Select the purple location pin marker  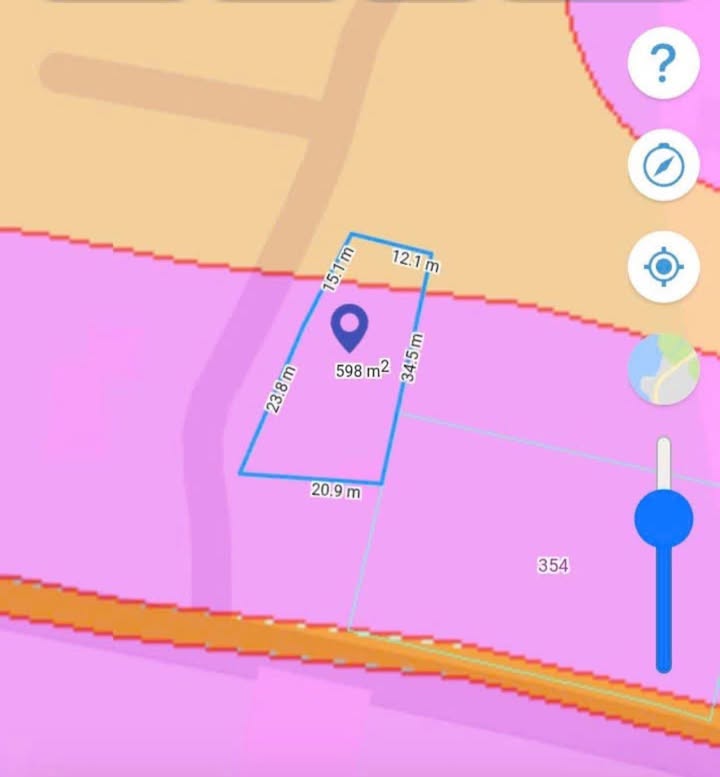click(349, 326)
